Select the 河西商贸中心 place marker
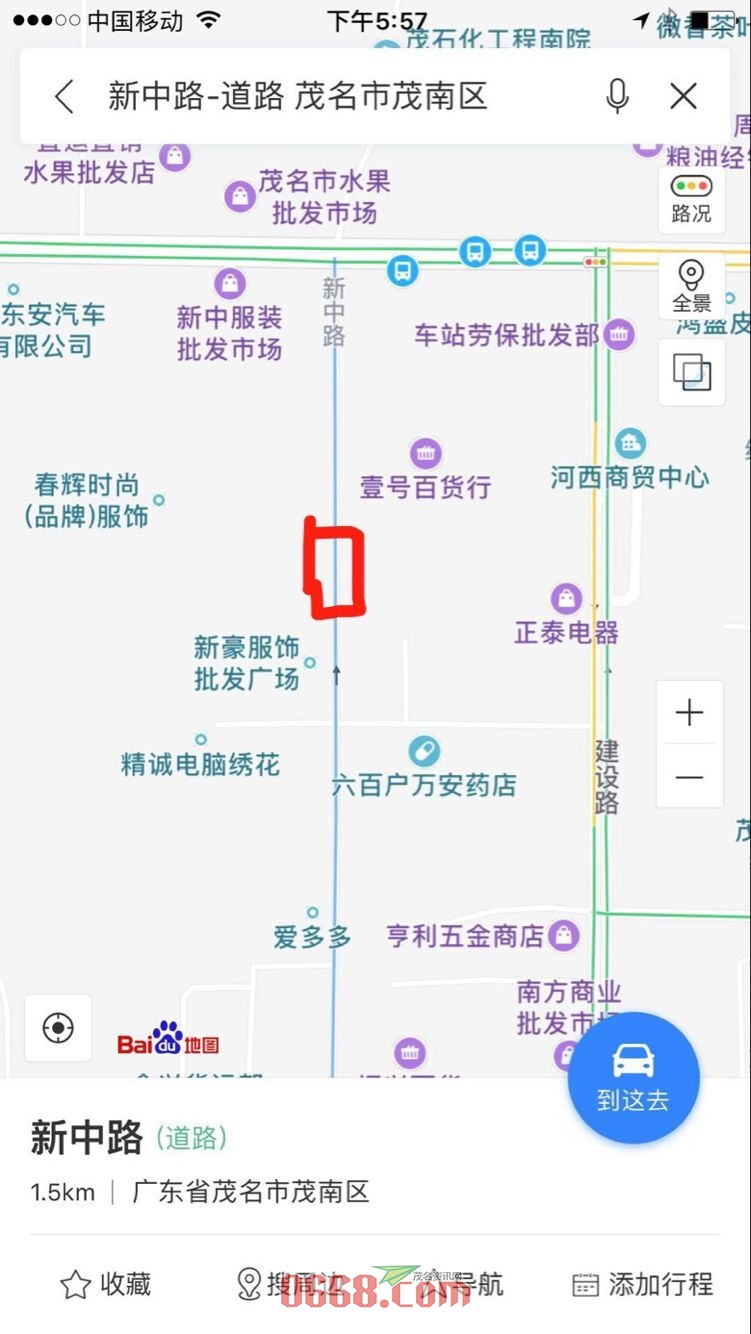This screenshot has width=751, height=1334. tap(630, 443)
